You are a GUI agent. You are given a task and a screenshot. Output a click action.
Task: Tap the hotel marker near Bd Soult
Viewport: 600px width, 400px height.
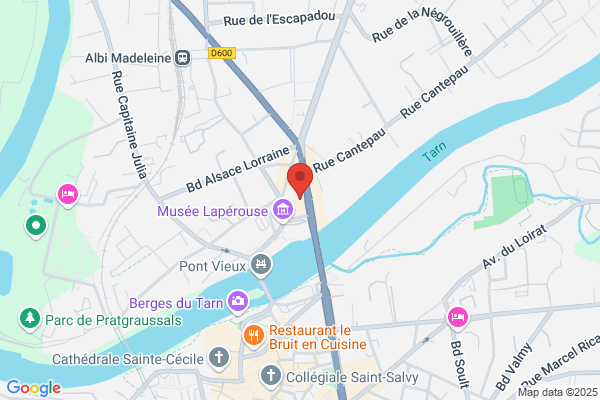coord(458,318)
